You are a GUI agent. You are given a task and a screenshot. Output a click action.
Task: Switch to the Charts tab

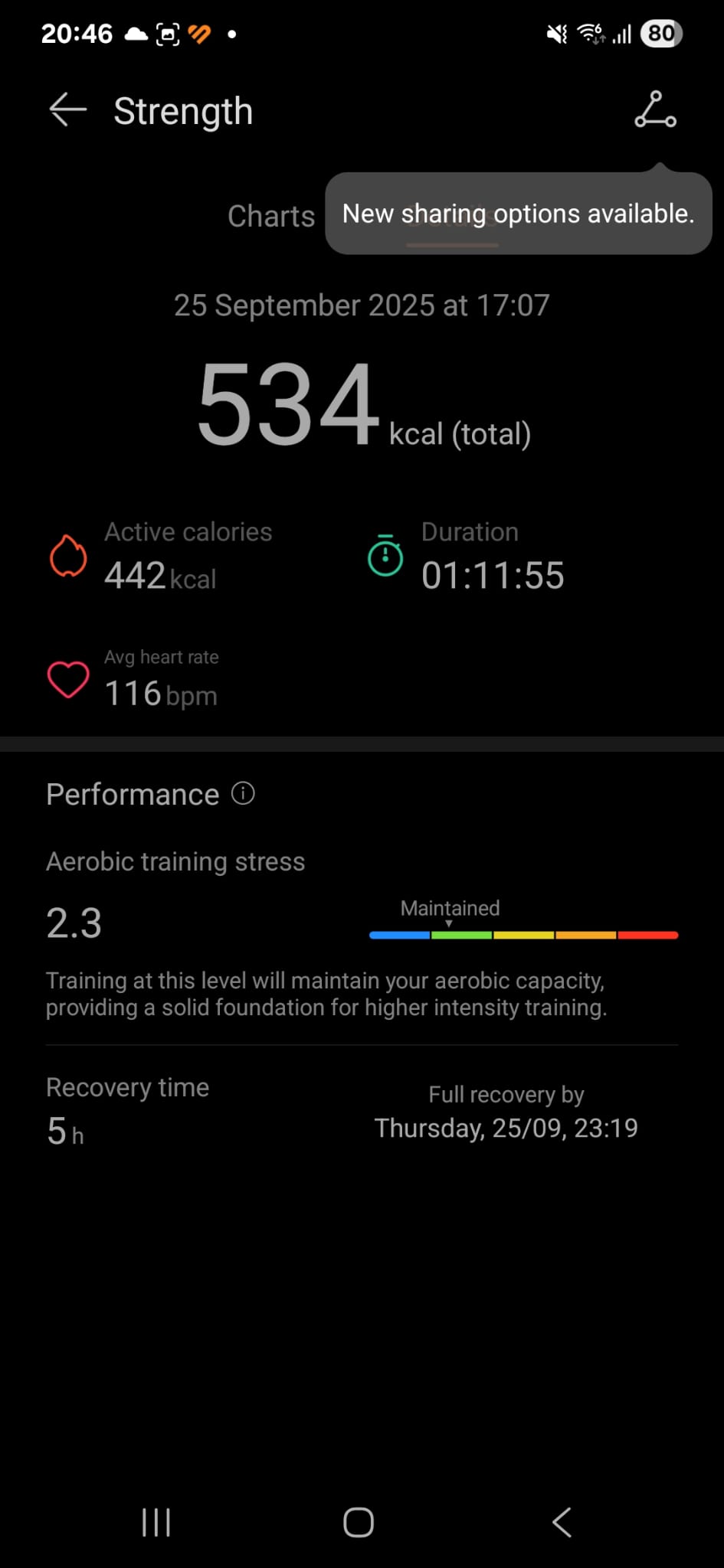271,216
